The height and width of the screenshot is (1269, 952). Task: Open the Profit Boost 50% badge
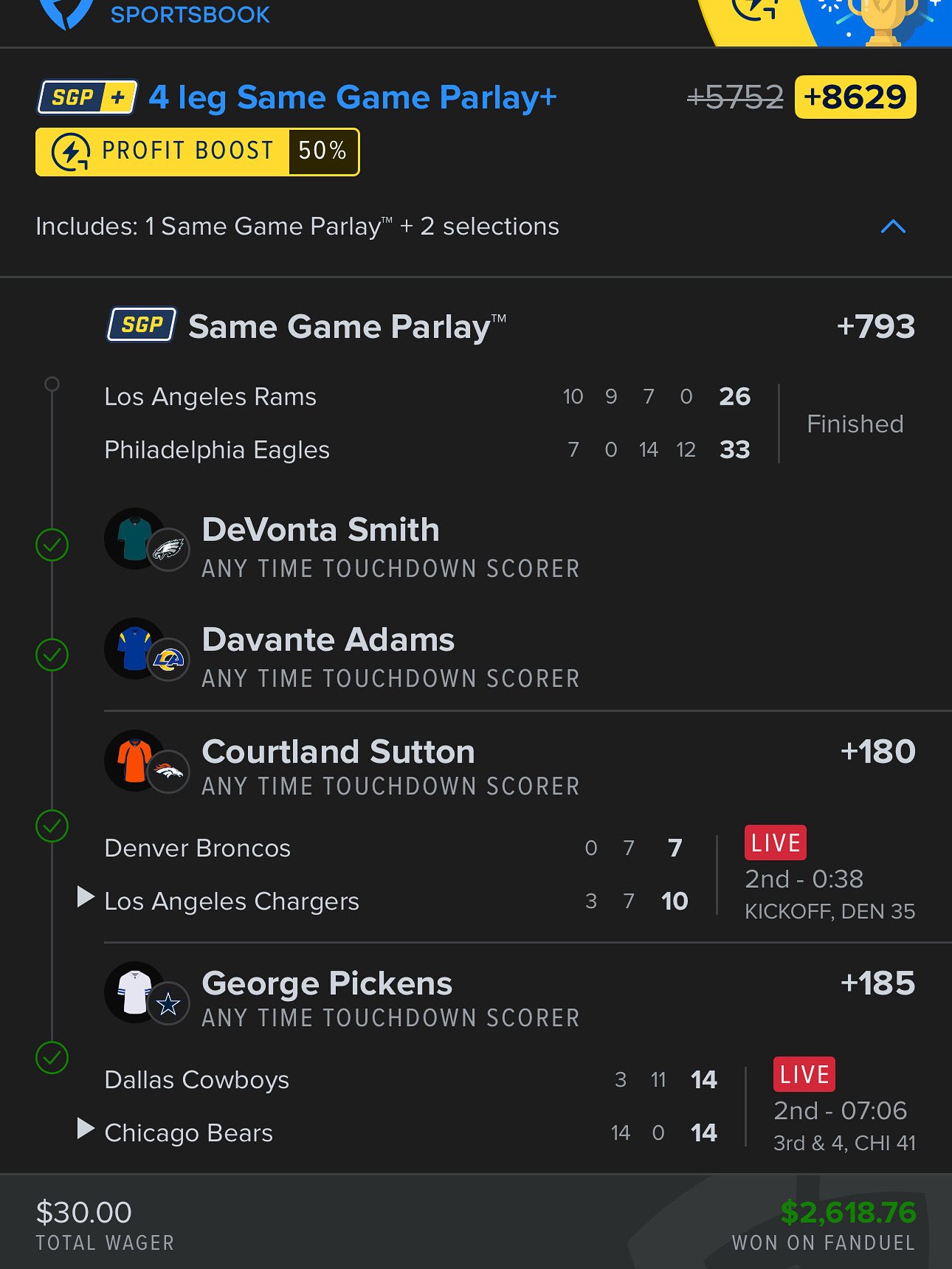197,151
